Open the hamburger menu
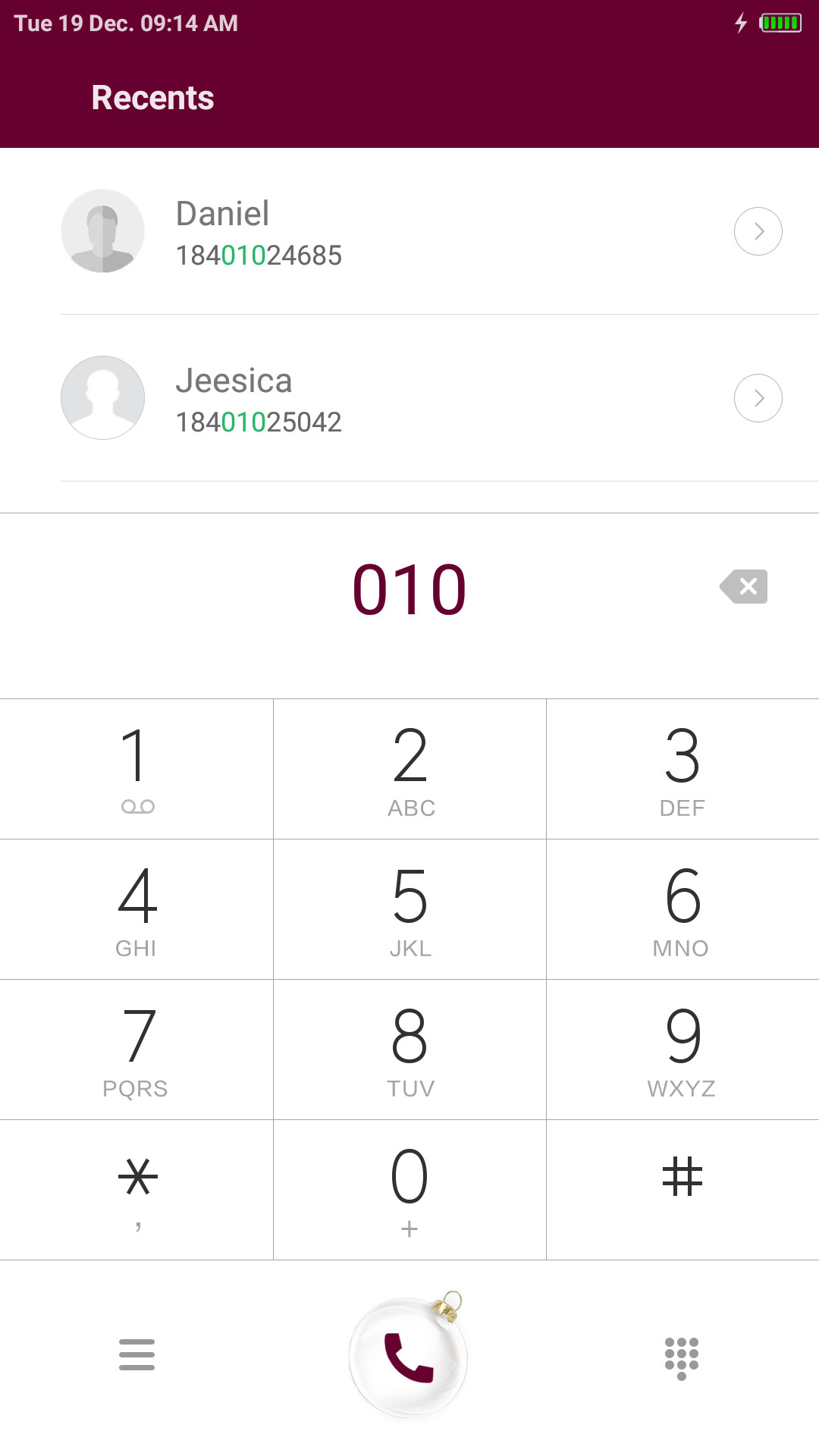819x1456 pixels. coord(136,1354)
